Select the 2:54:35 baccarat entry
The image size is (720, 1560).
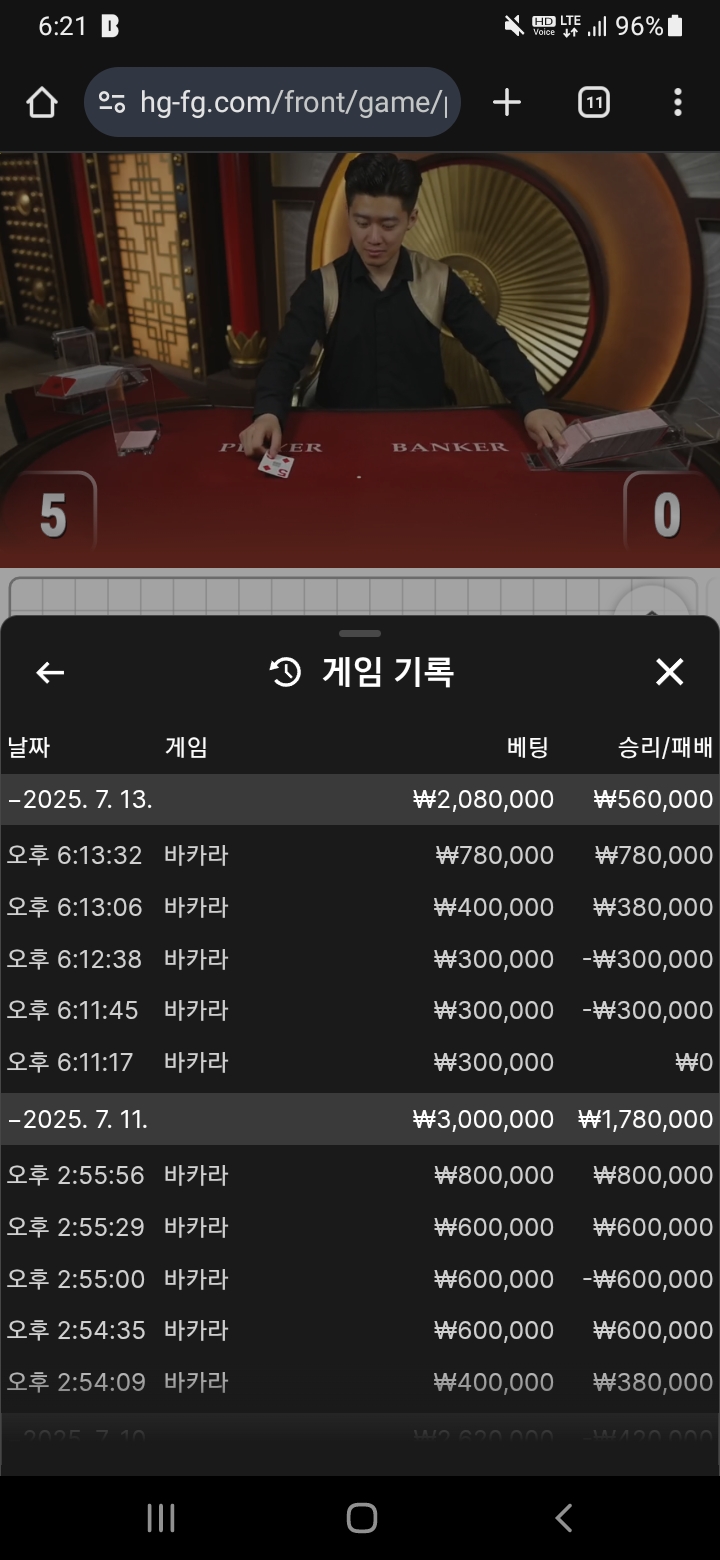tap(360, 1330)
